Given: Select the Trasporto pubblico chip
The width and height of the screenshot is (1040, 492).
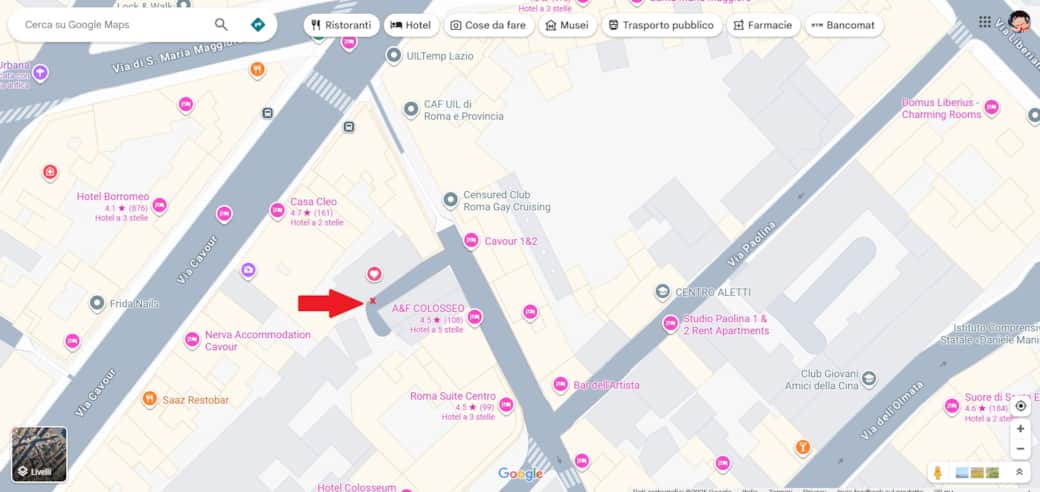Looking at the screenshot, I should click(661, 25).
